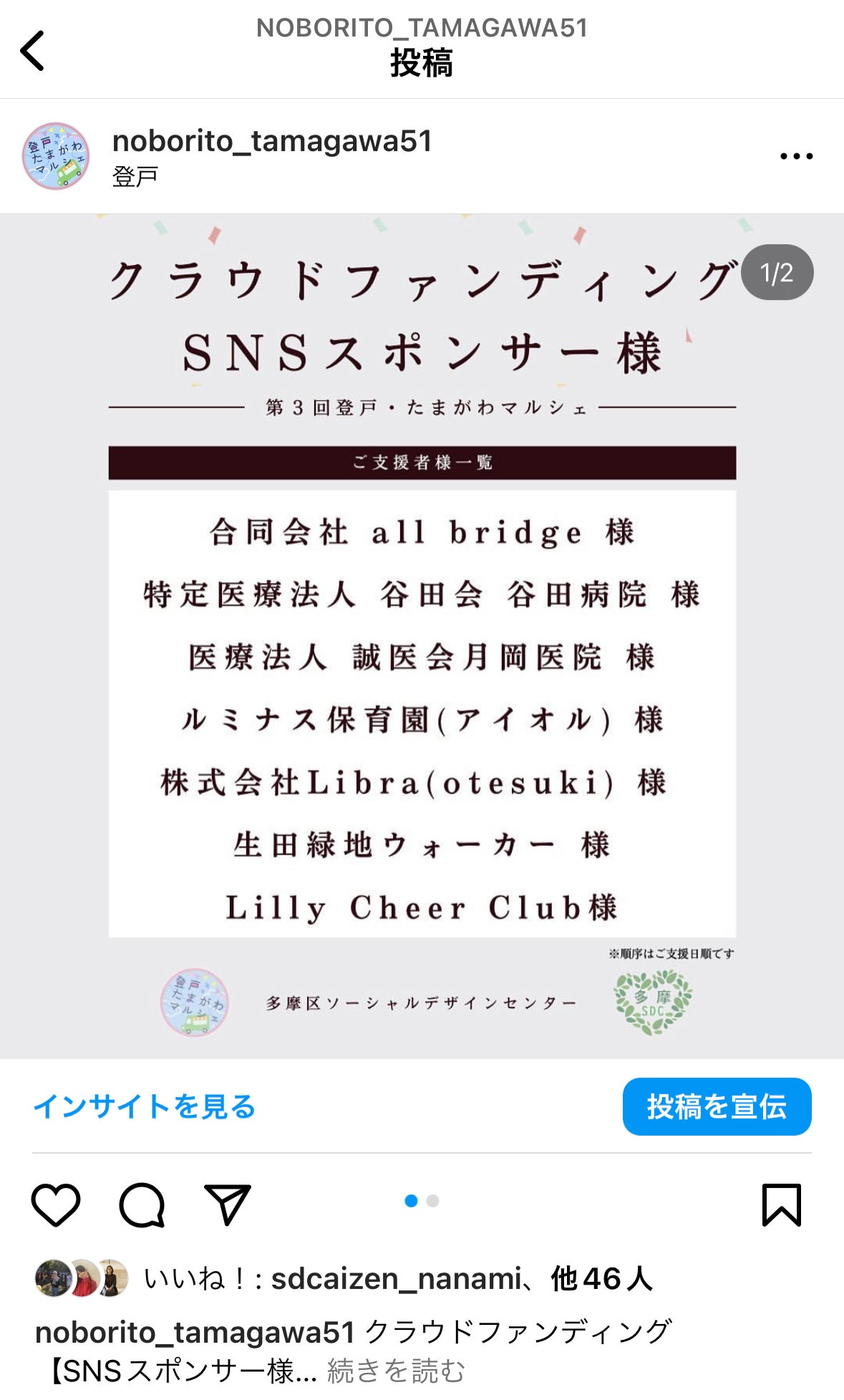This screenshot has width=844, height=1400.
Task: Open comments with the speech bubble icon
Action: tap(142, 1205)
